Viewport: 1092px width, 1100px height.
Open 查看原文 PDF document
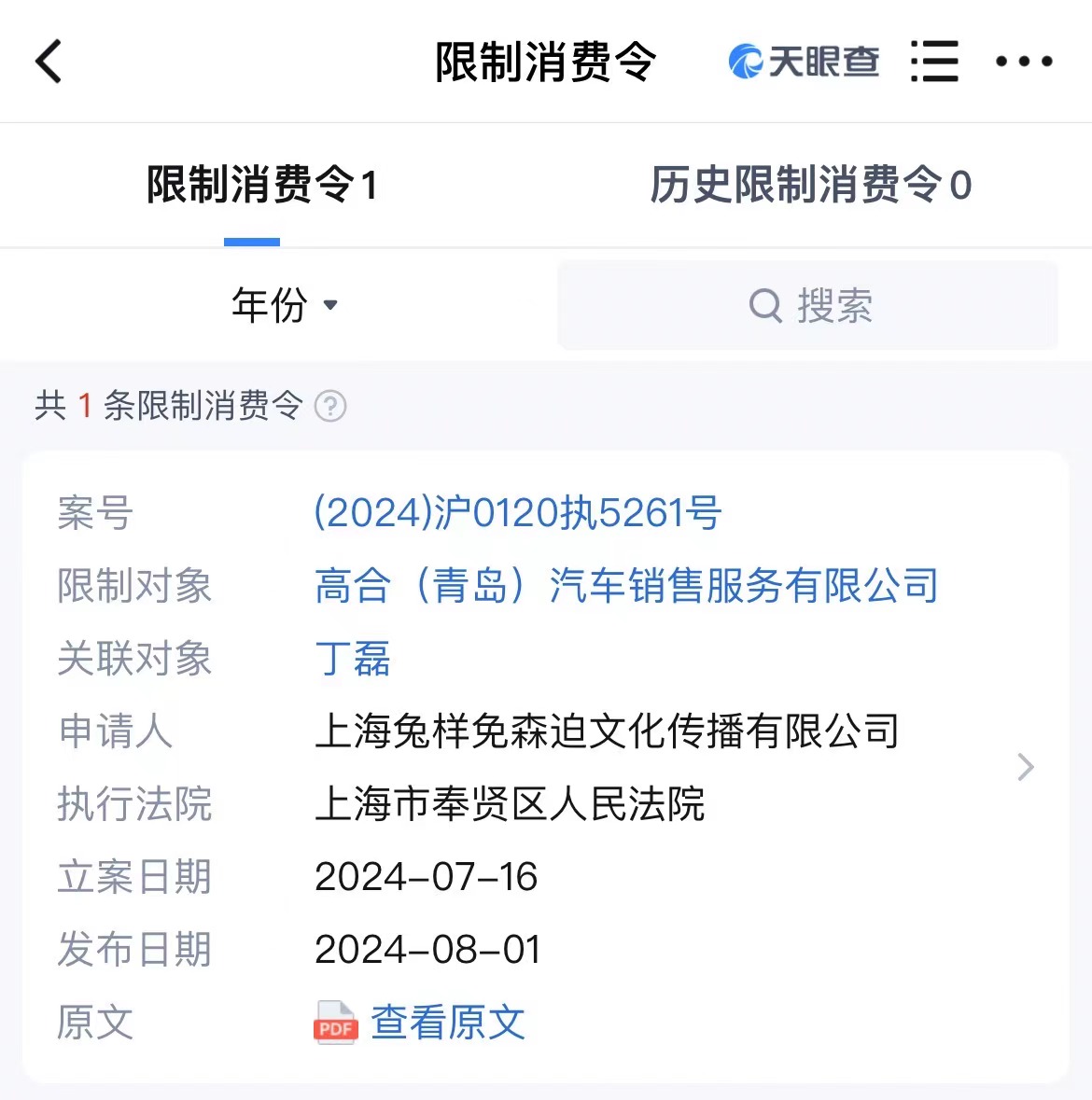pos(447,1023)
